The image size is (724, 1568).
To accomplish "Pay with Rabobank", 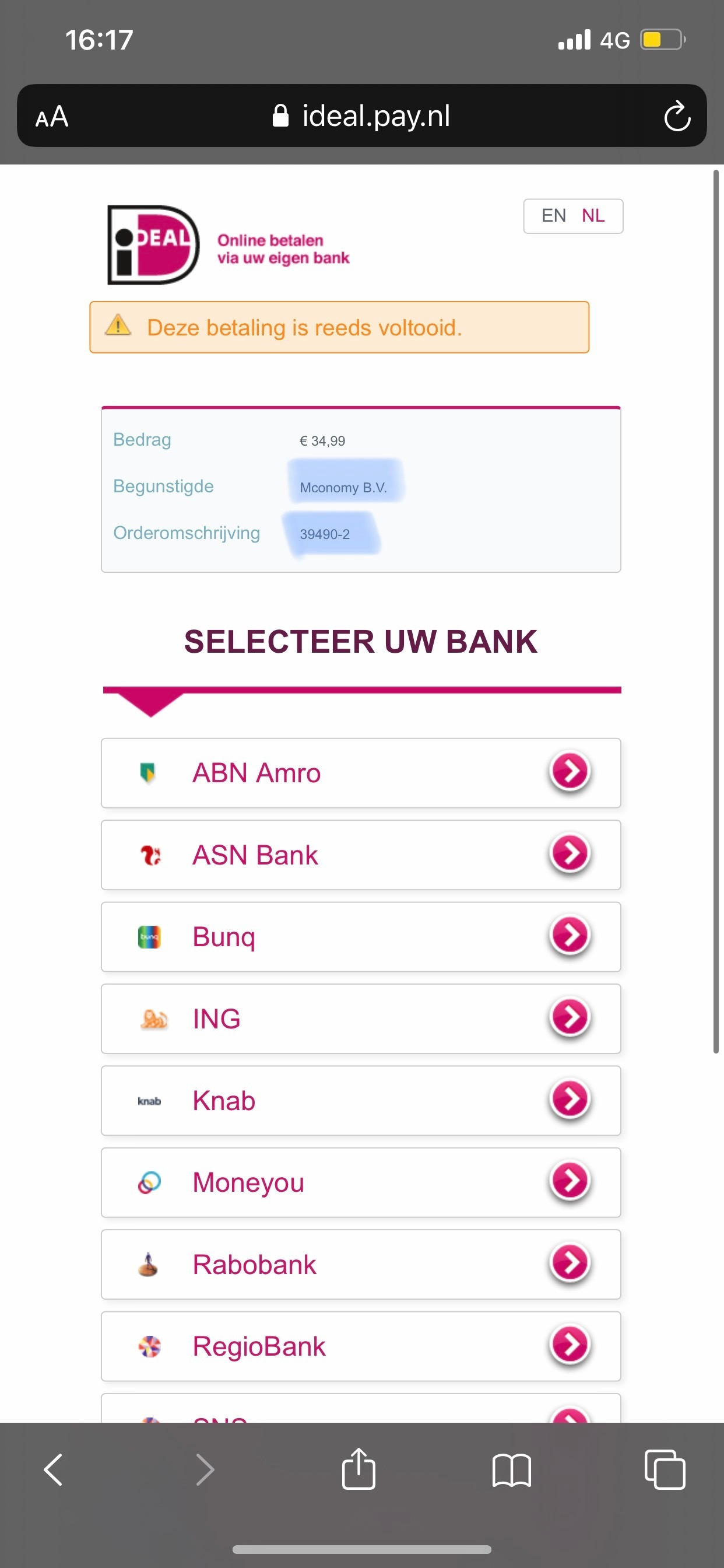I will pyautogui.click(x=361, y=1264).
